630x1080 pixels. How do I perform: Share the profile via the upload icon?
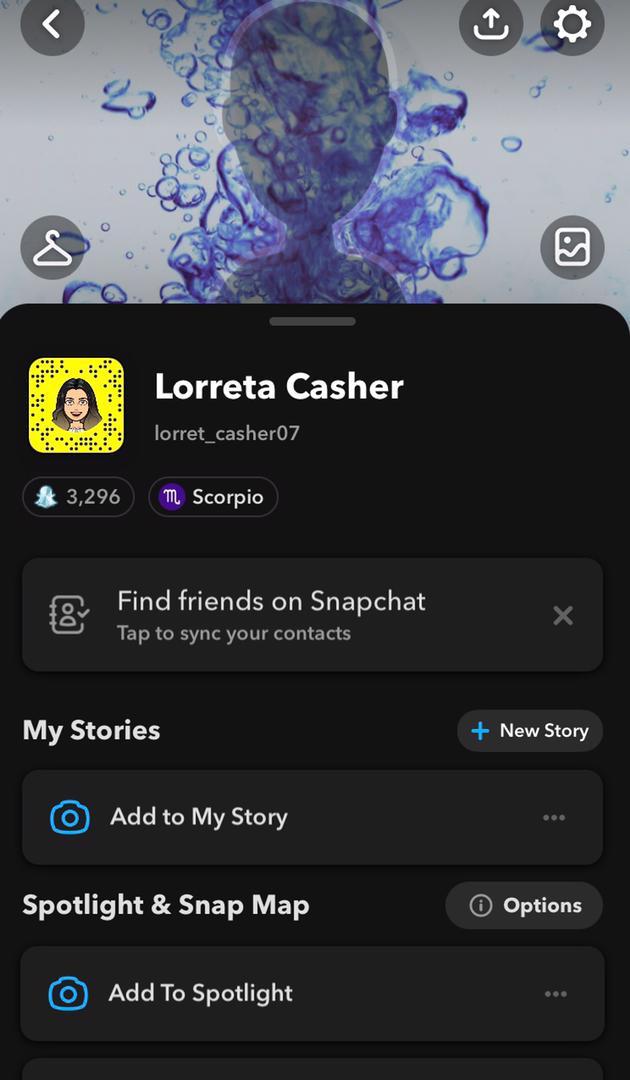tap(491, 25)
